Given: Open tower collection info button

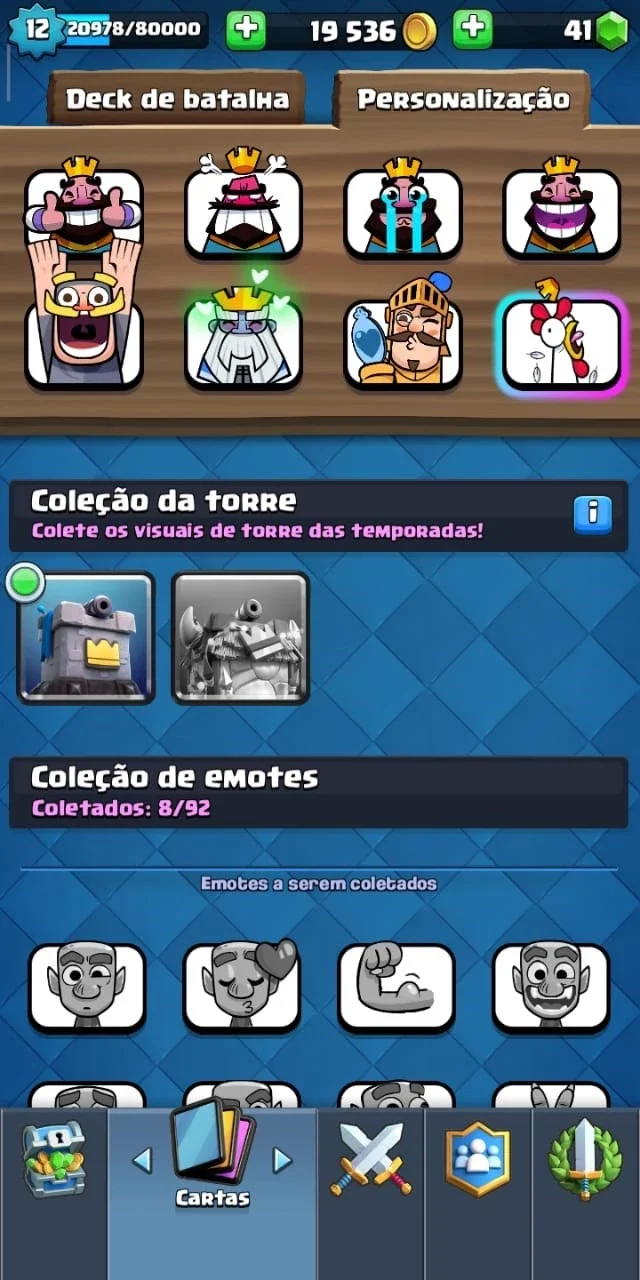Looking at the screenshot, I should pyautogui.click(x=592, y=514).
